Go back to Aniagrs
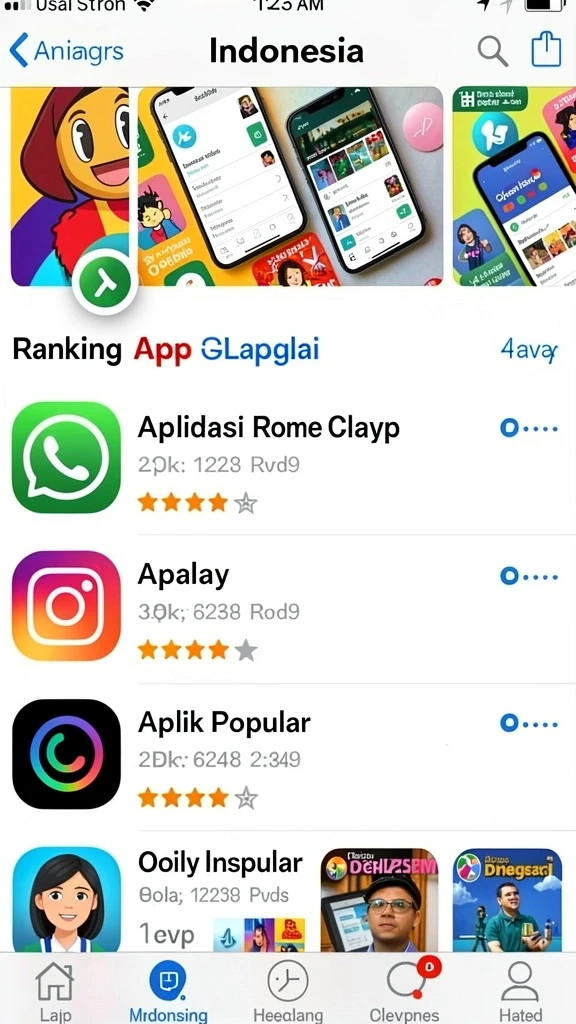 [x=66, y=51]
